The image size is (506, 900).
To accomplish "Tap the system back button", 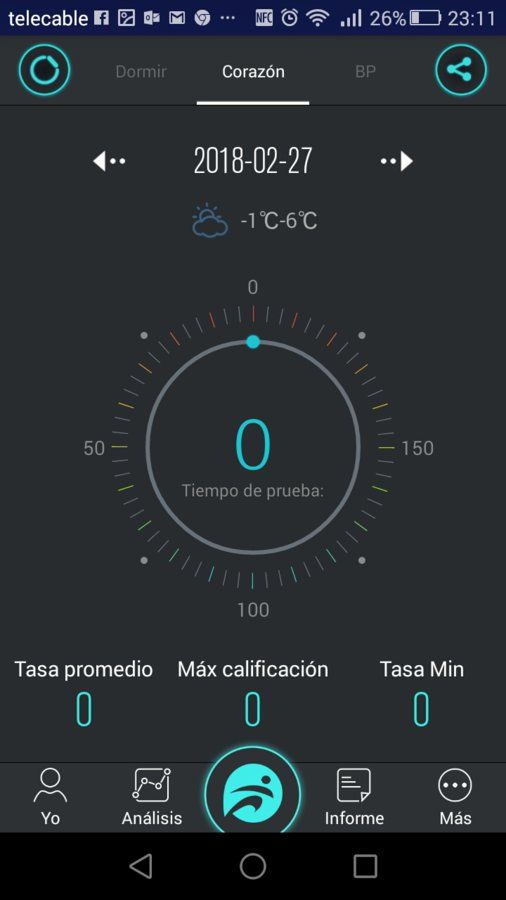I will click(x=141, y=866).
